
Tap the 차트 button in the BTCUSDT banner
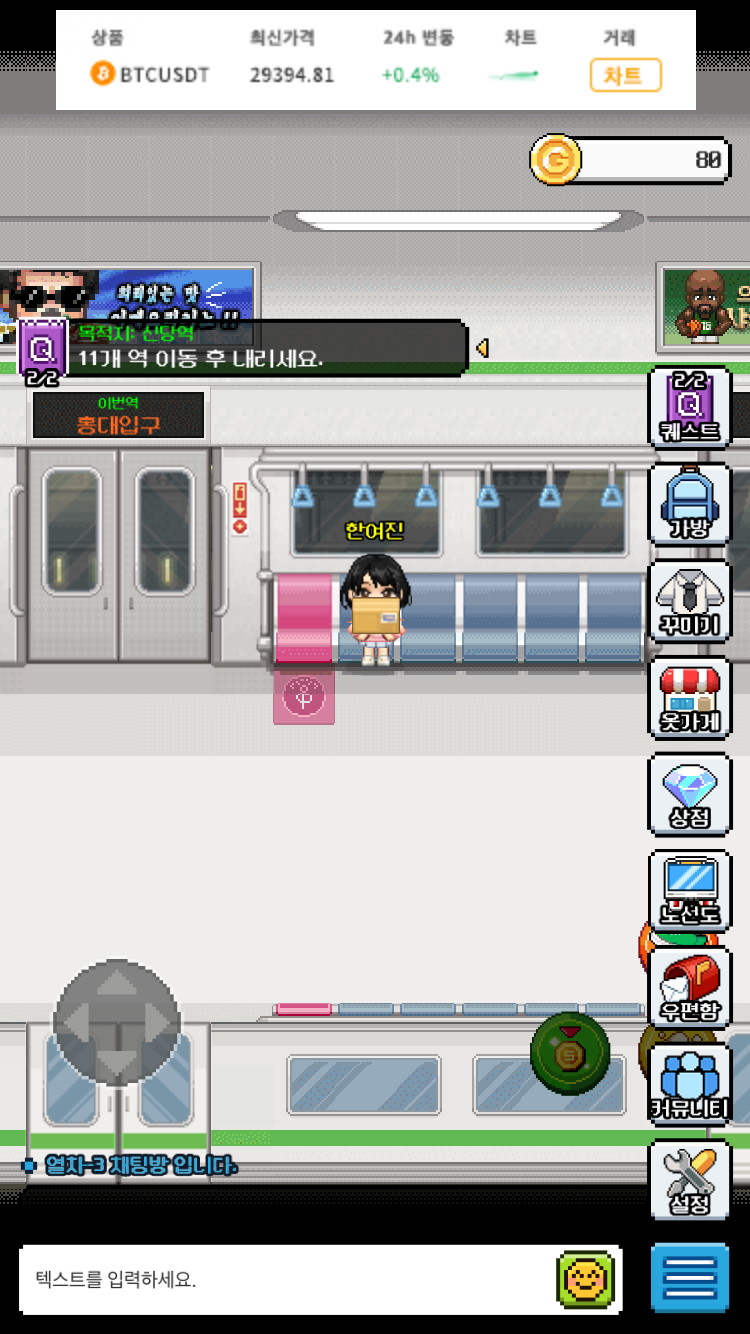[625, 75]
